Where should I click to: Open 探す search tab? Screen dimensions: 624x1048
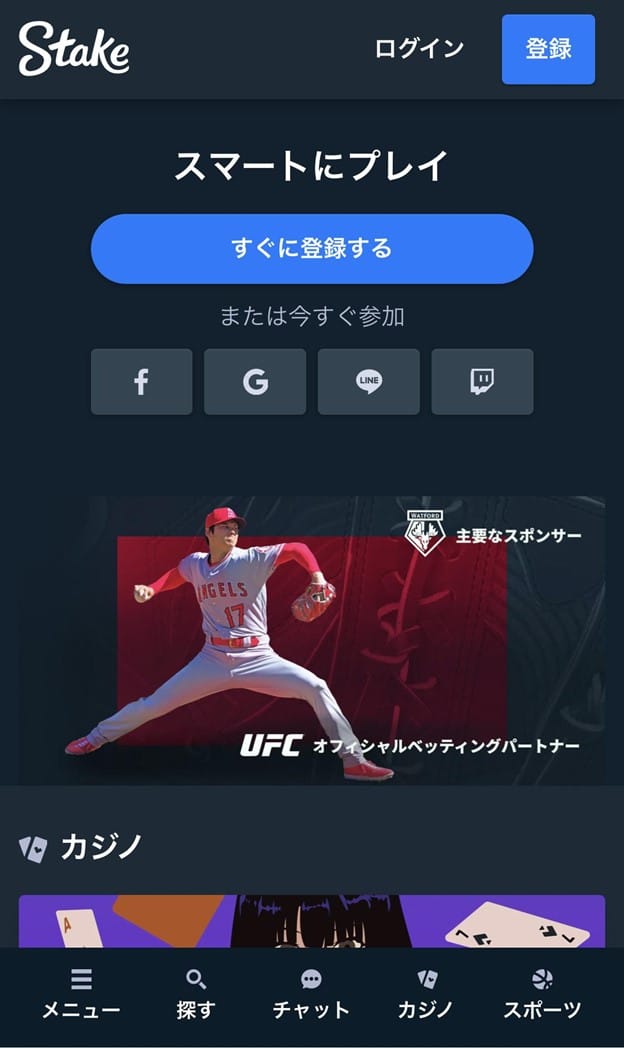point(196,994)
